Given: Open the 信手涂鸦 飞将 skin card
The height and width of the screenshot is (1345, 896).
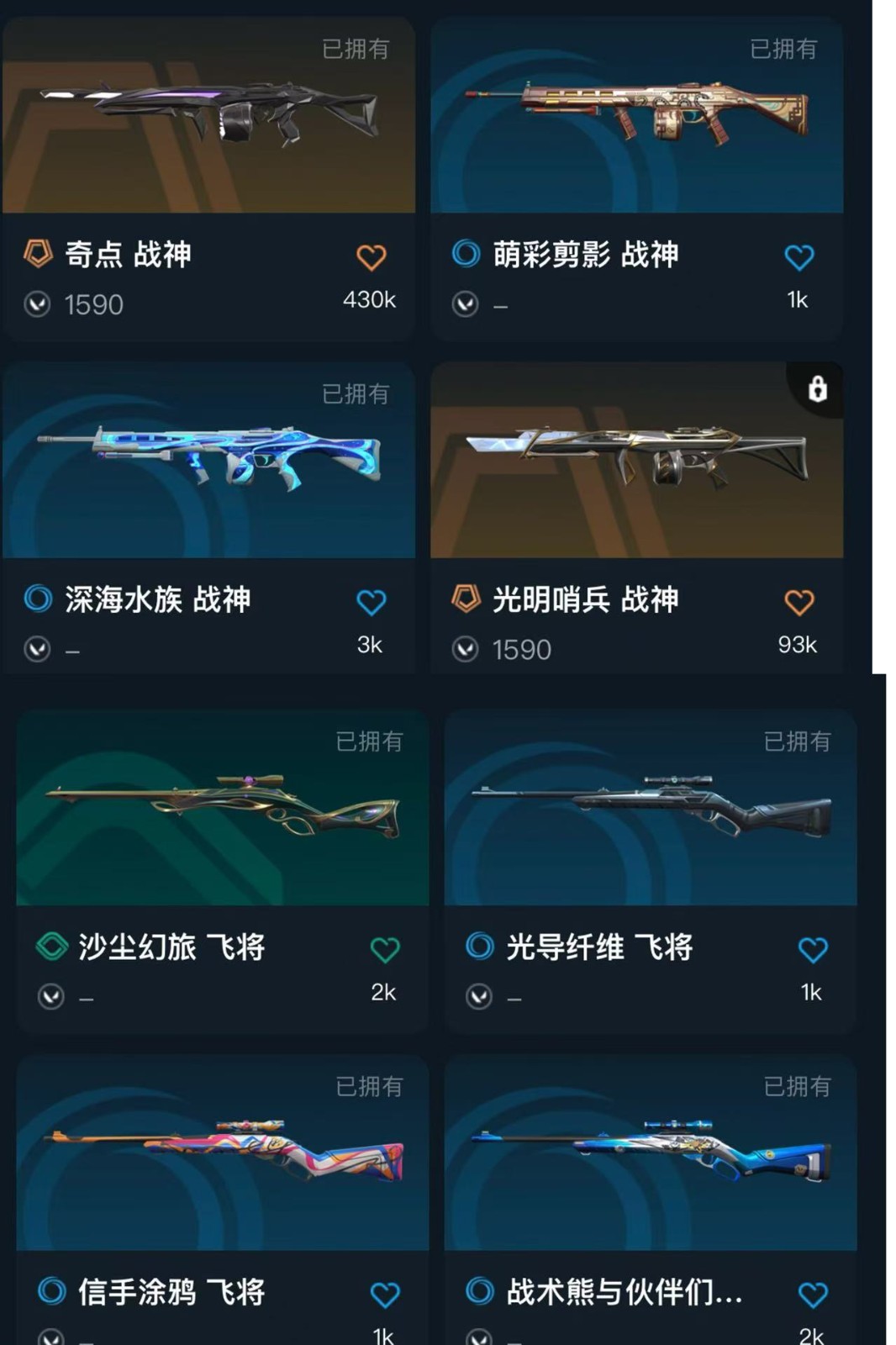Looking at the screenshot, I should (222, 1153).
